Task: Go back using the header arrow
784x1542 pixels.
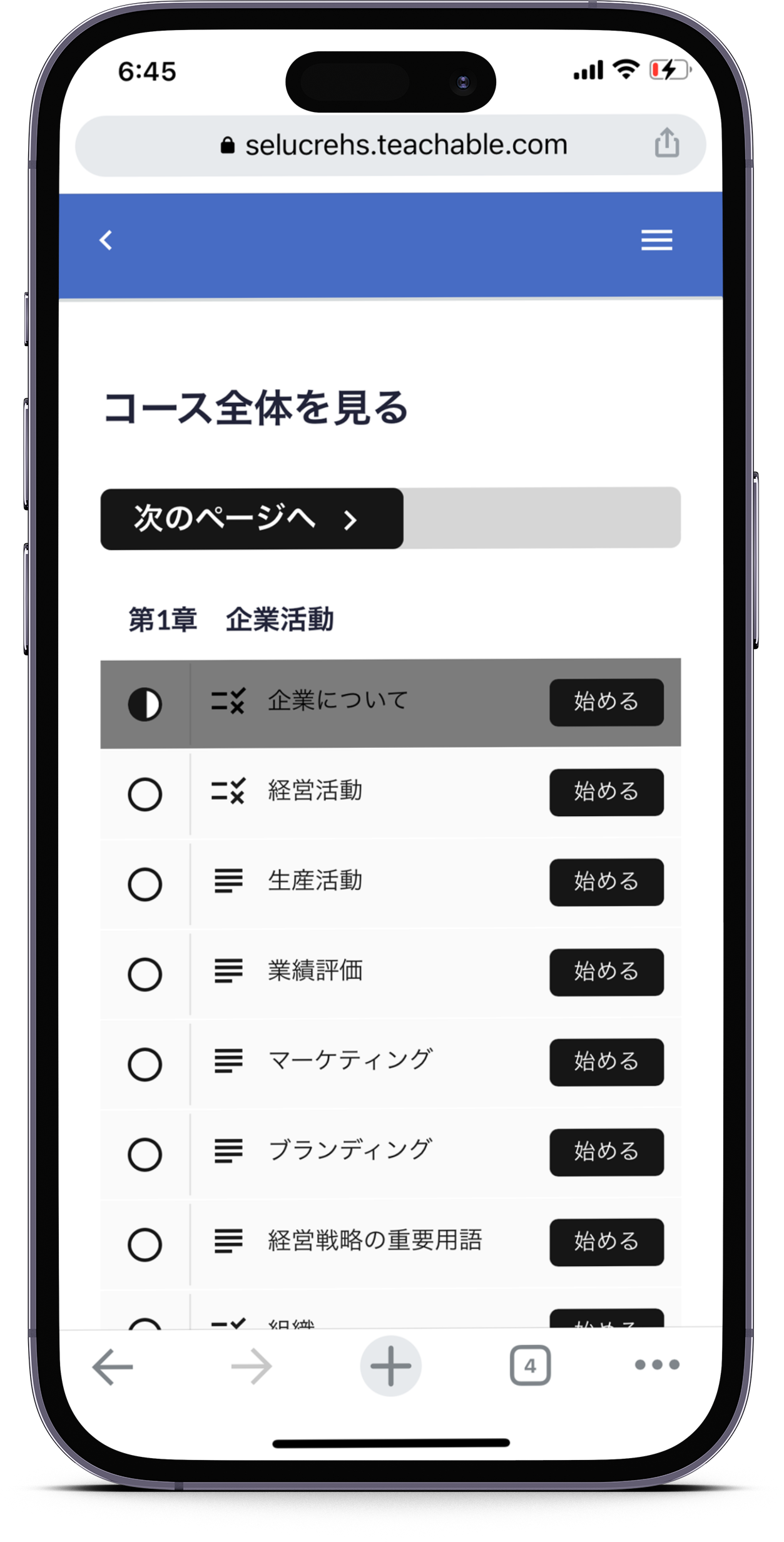Action: pos(106,240)
